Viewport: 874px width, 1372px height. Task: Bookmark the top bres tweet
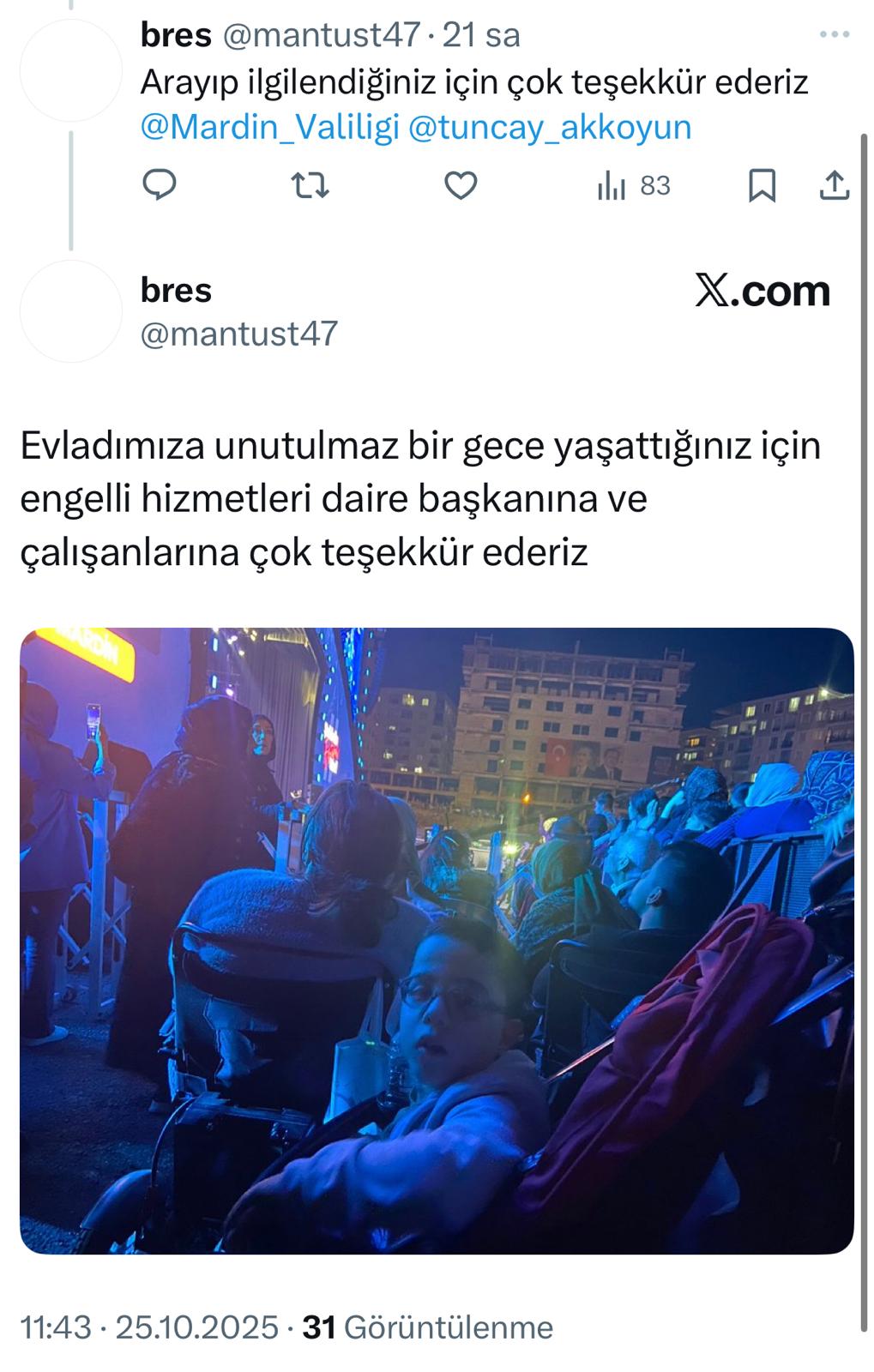point(762,185)
